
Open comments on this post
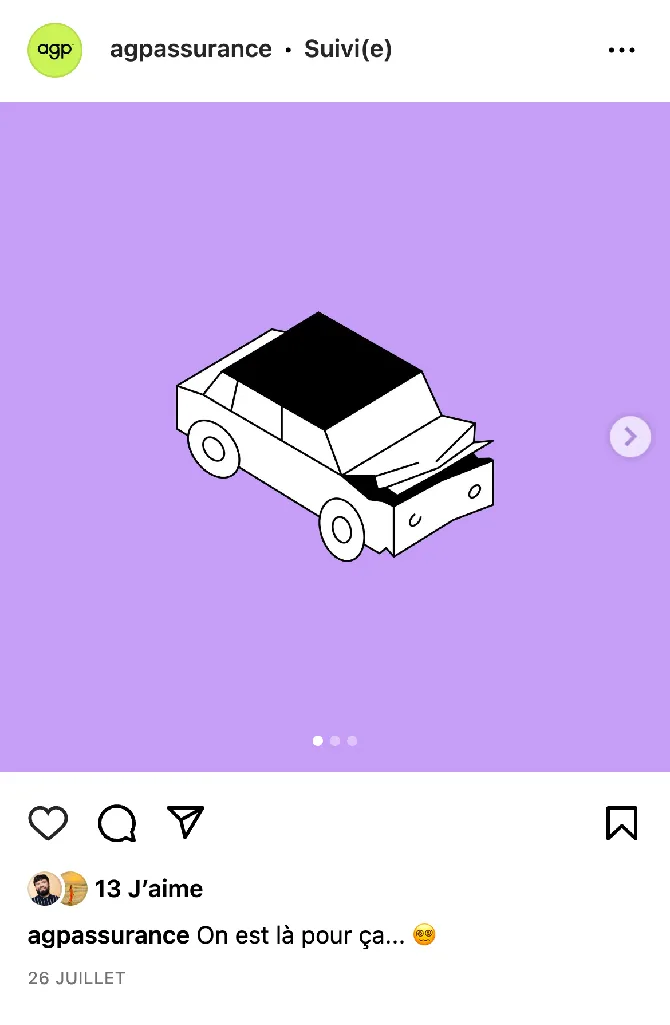(117, 823)
